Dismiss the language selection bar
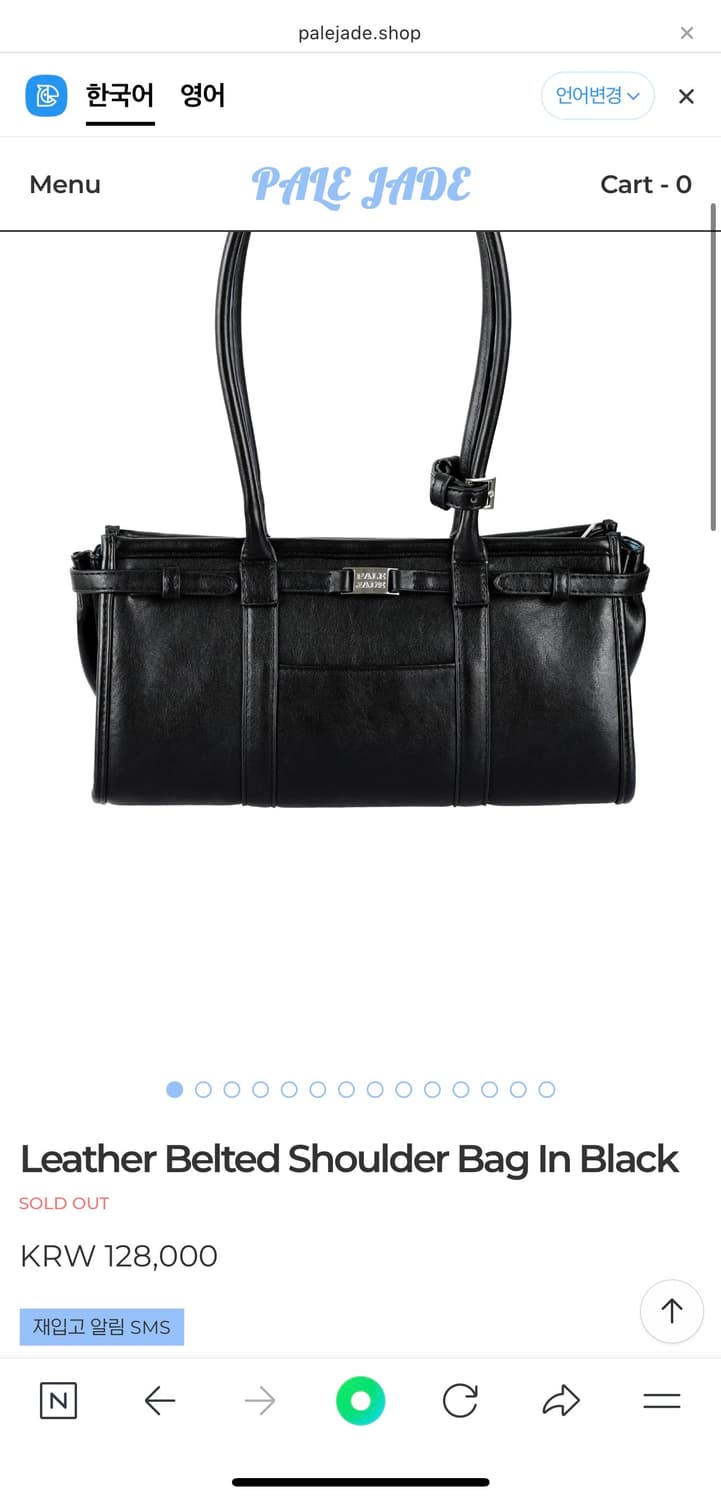 686,95
